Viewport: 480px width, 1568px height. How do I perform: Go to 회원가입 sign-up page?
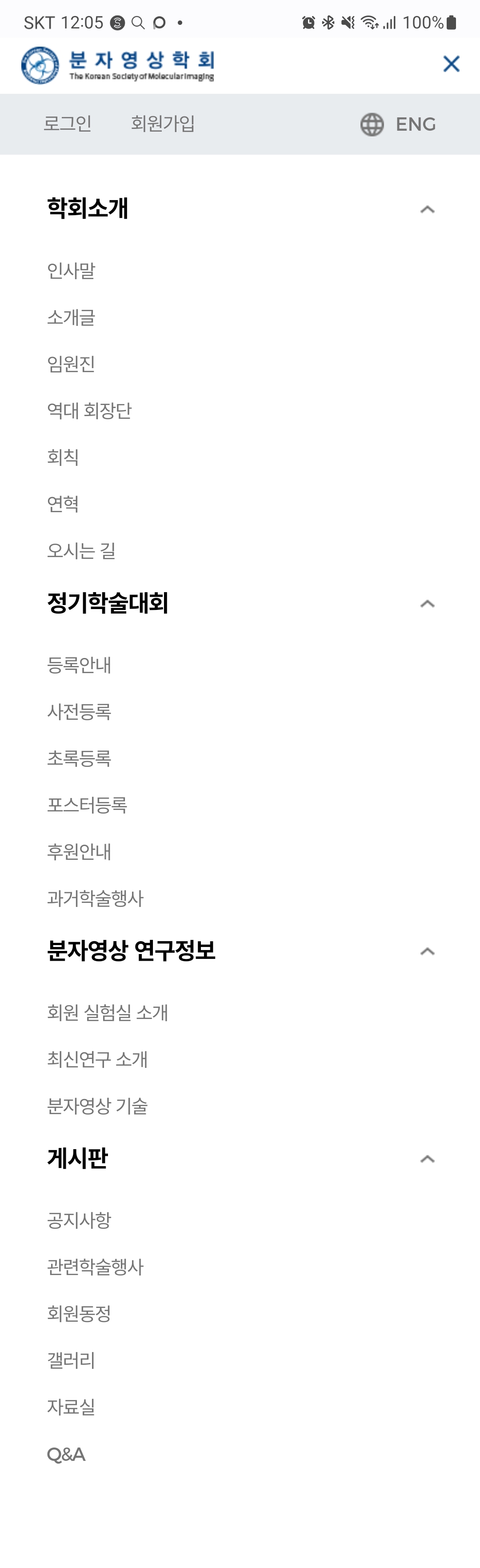point(163,124)
